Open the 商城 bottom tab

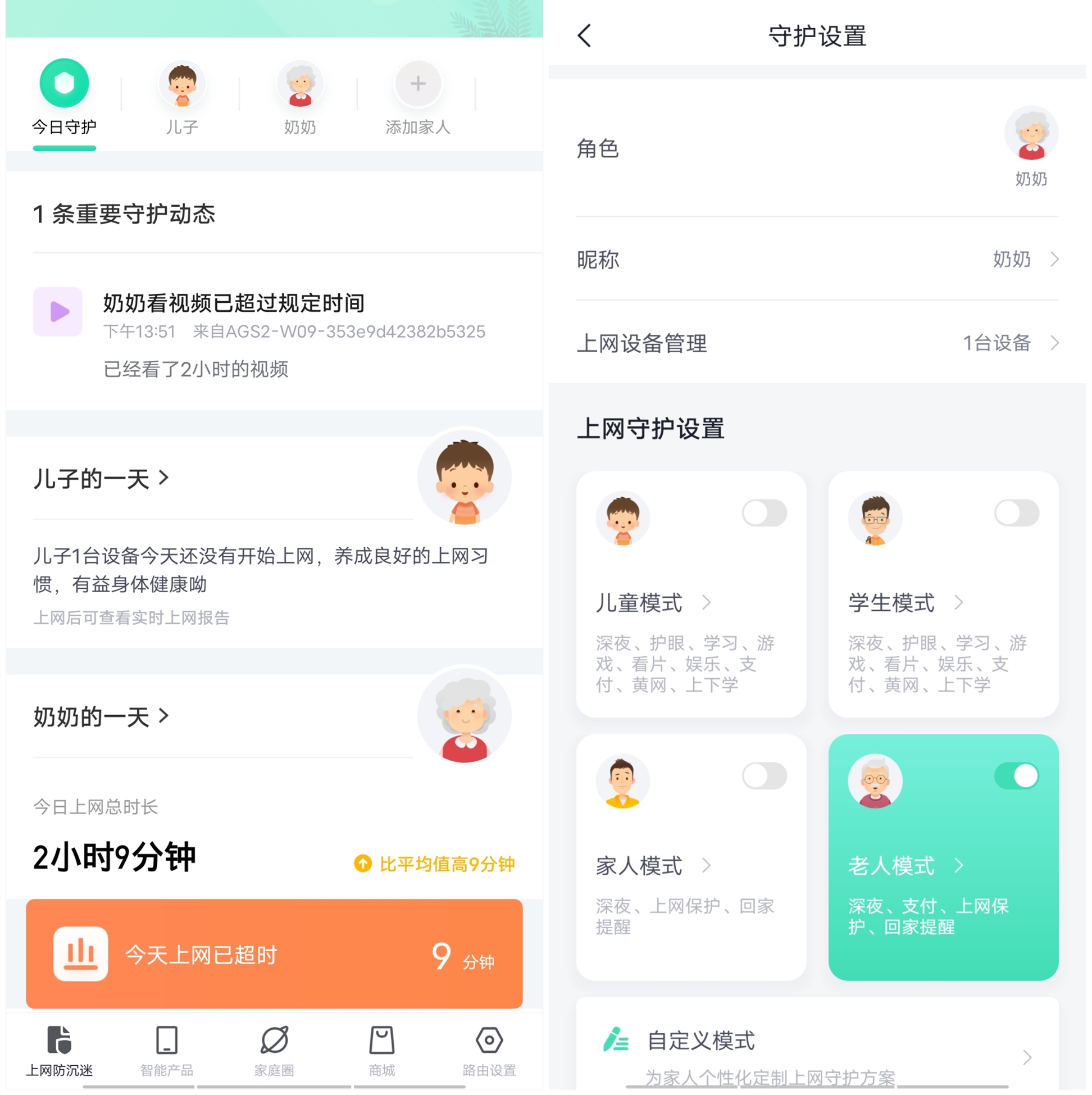coord(381,1051)
